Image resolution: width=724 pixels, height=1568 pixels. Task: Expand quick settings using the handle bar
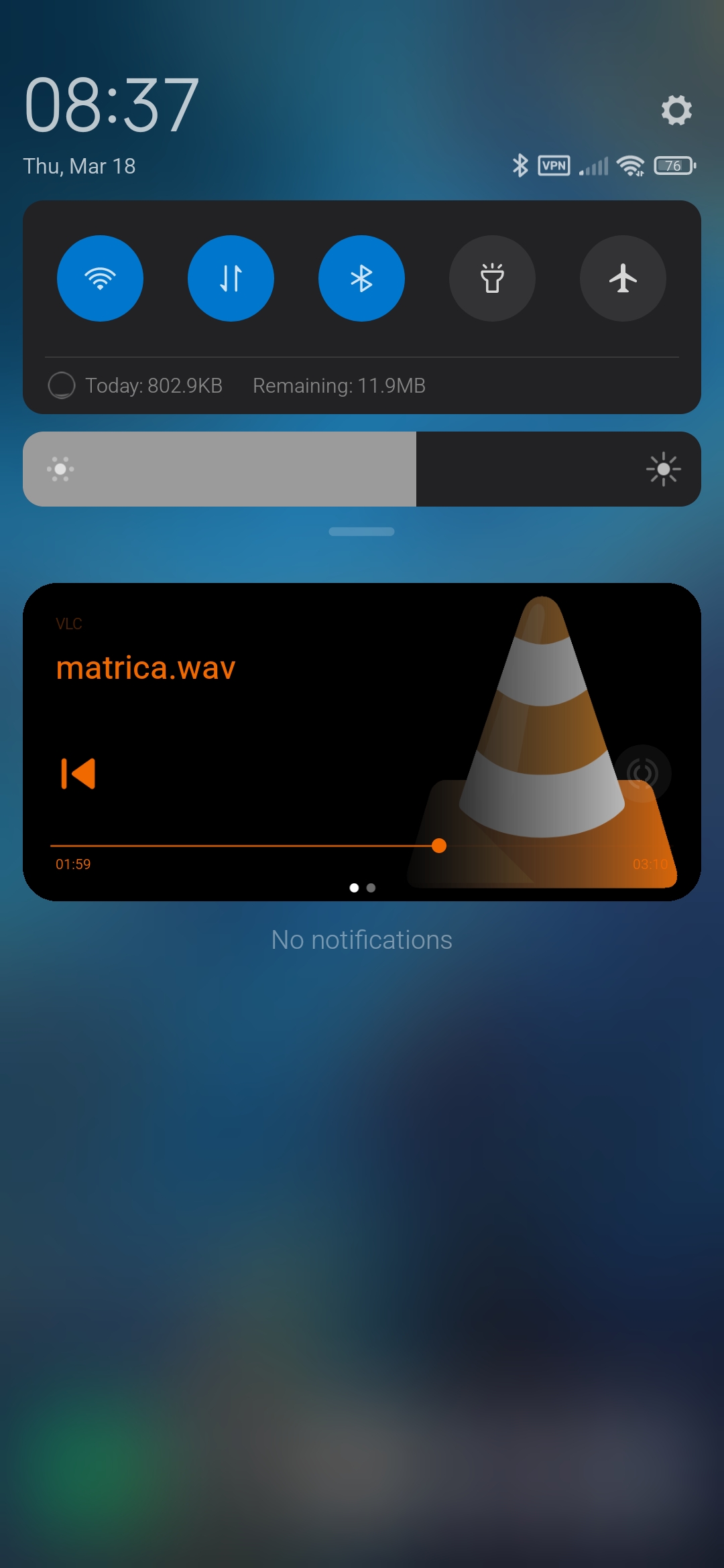click(x=361, y=531)
